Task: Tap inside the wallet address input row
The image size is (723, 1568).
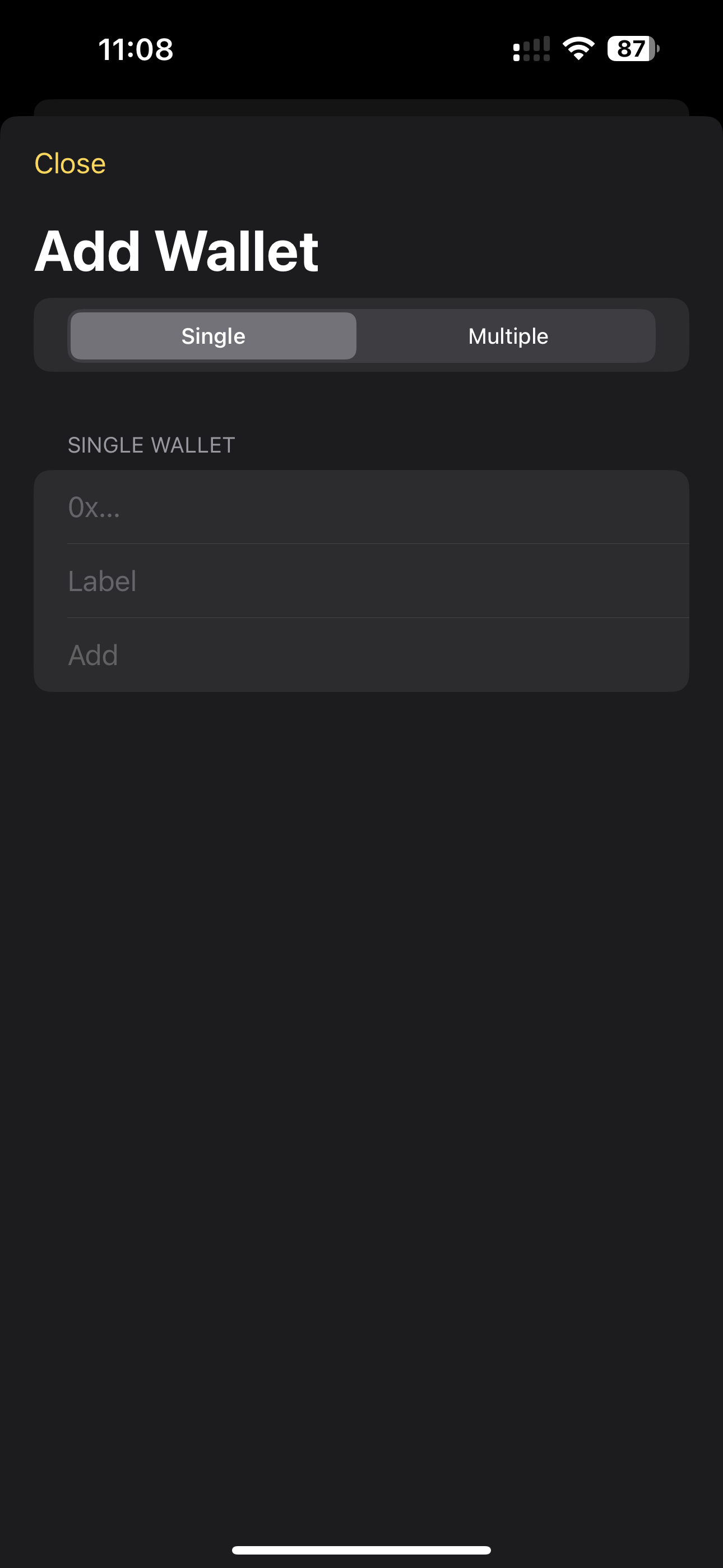Action: pyautogui.click(x=361, y=507)
